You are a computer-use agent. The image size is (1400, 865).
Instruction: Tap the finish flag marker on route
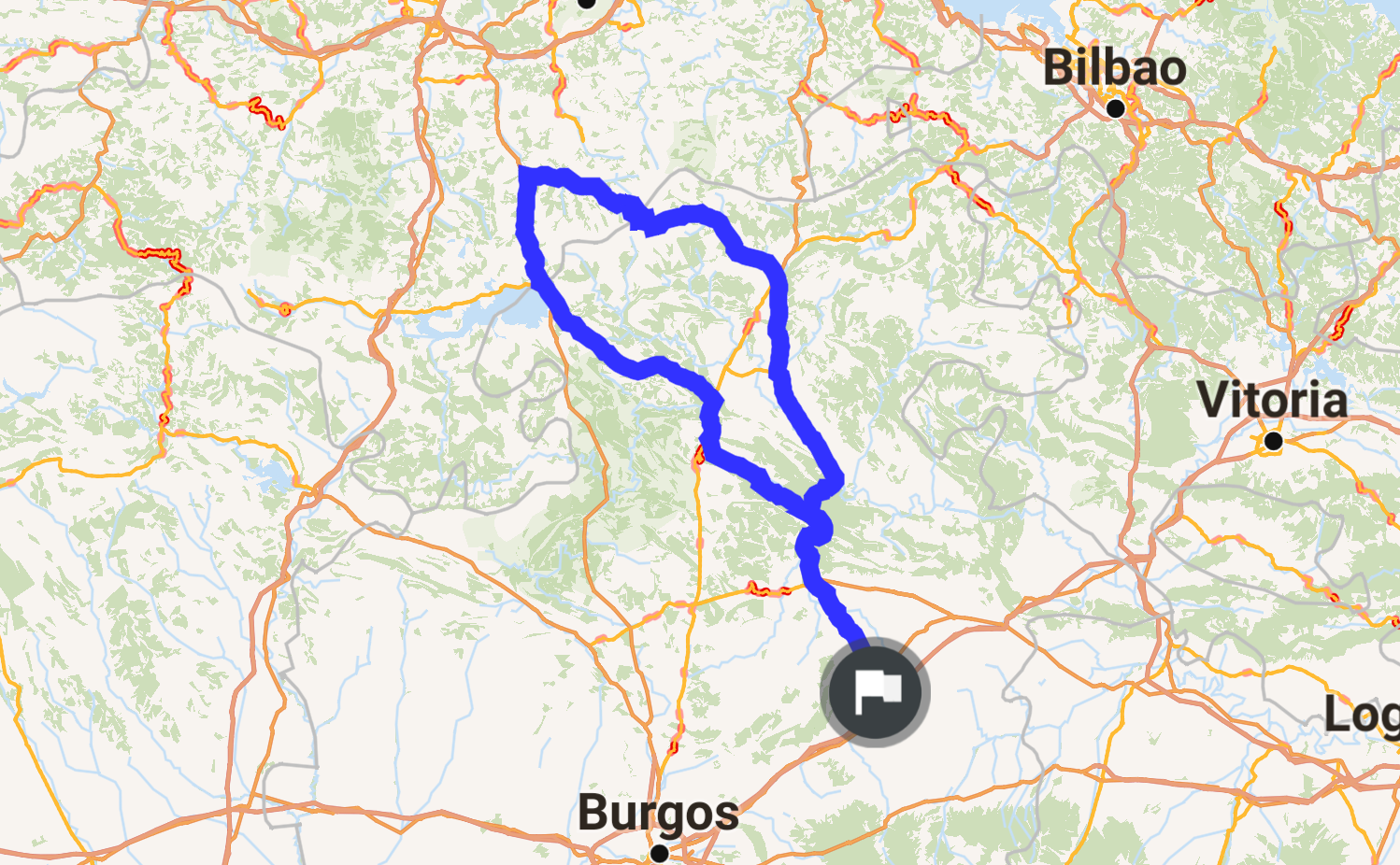point(875,692)
